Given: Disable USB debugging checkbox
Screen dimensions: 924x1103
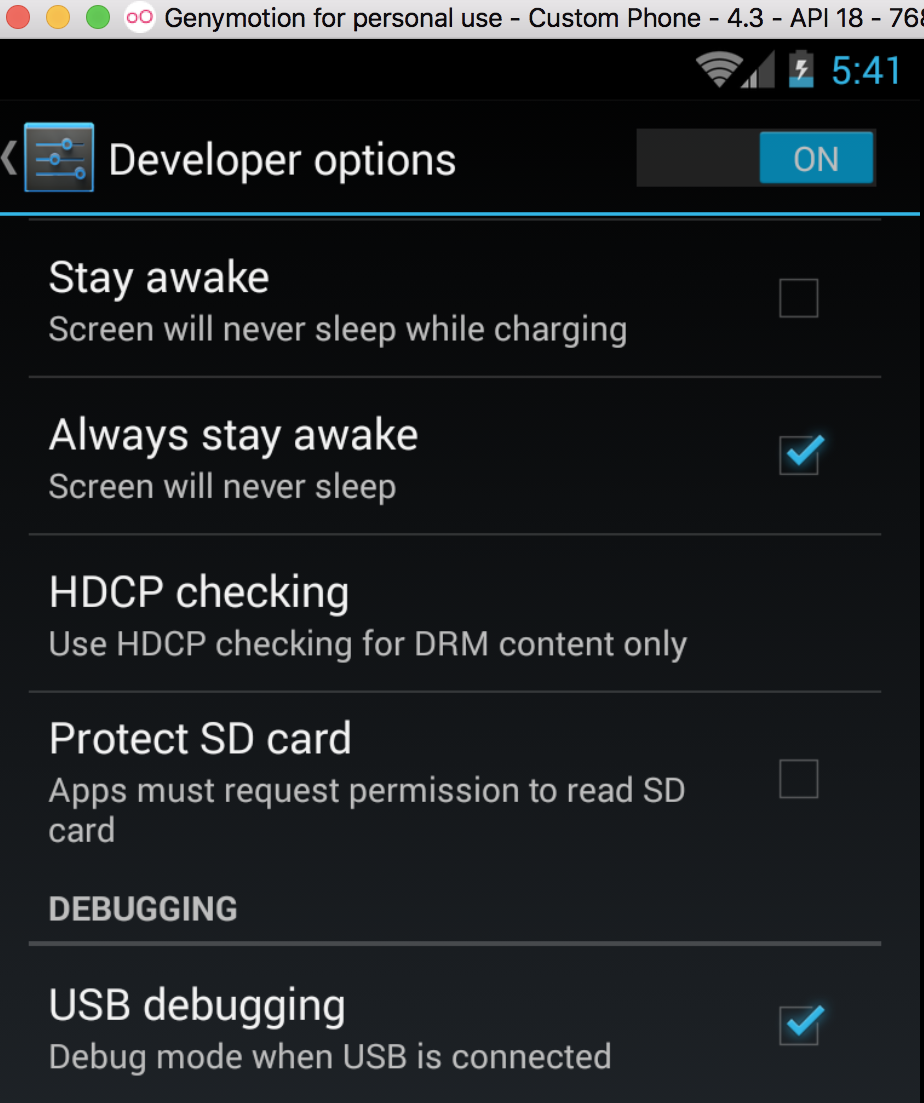Looking at the screenshot, I should coord(798,1026).
